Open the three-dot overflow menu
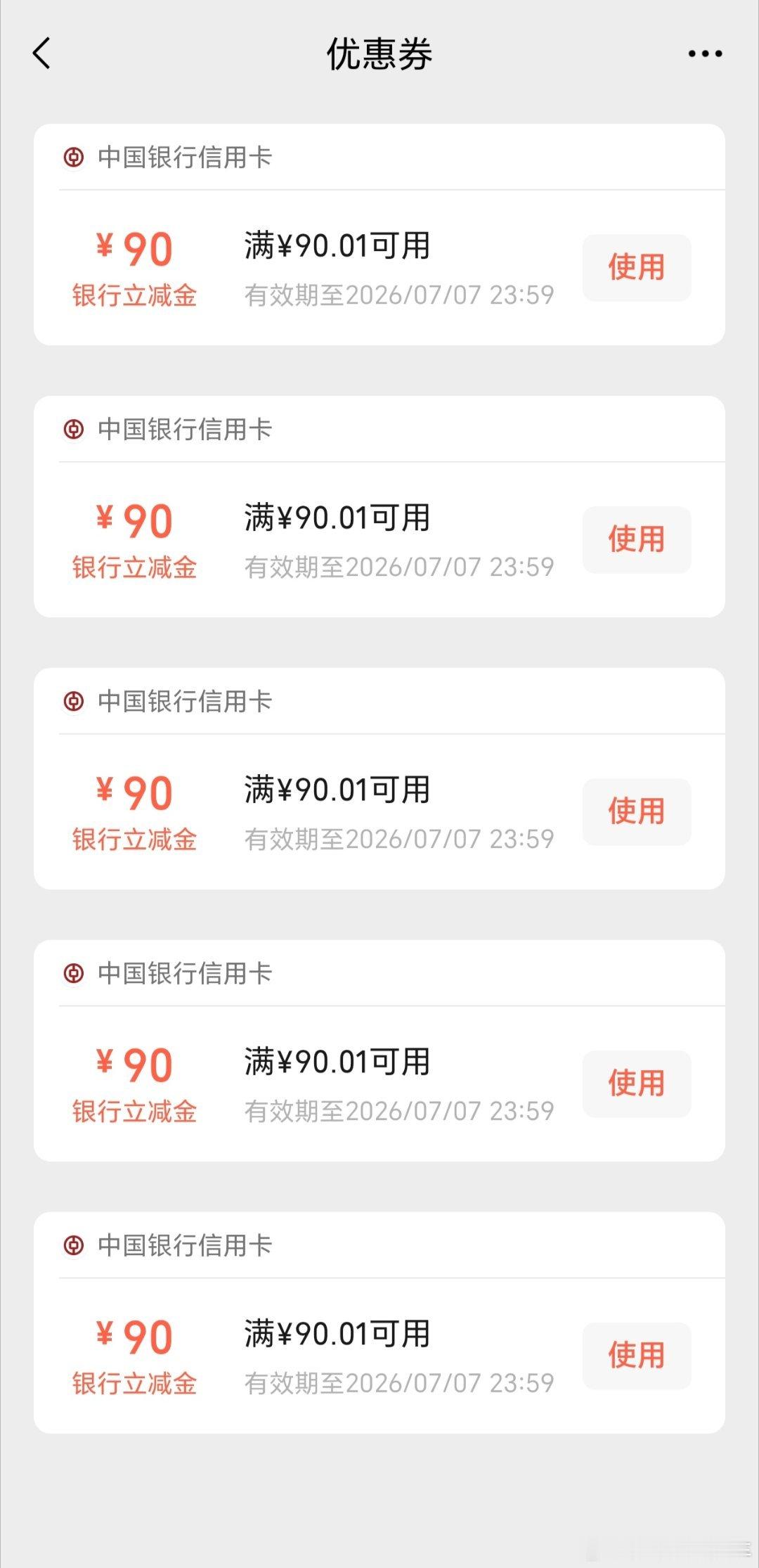 [x=705, y=53]
